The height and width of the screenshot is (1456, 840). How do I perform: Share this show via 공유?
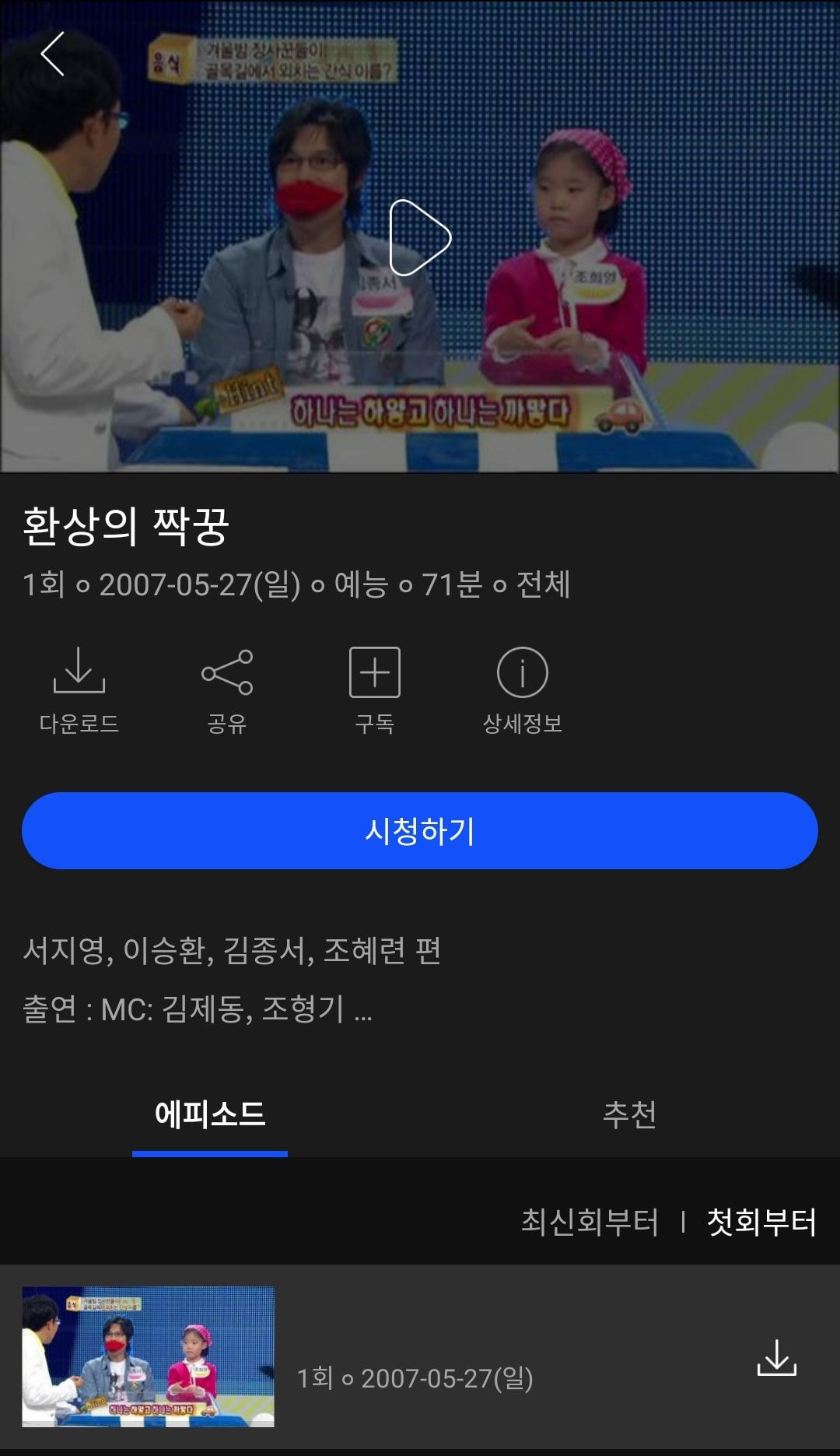point(226,689)
